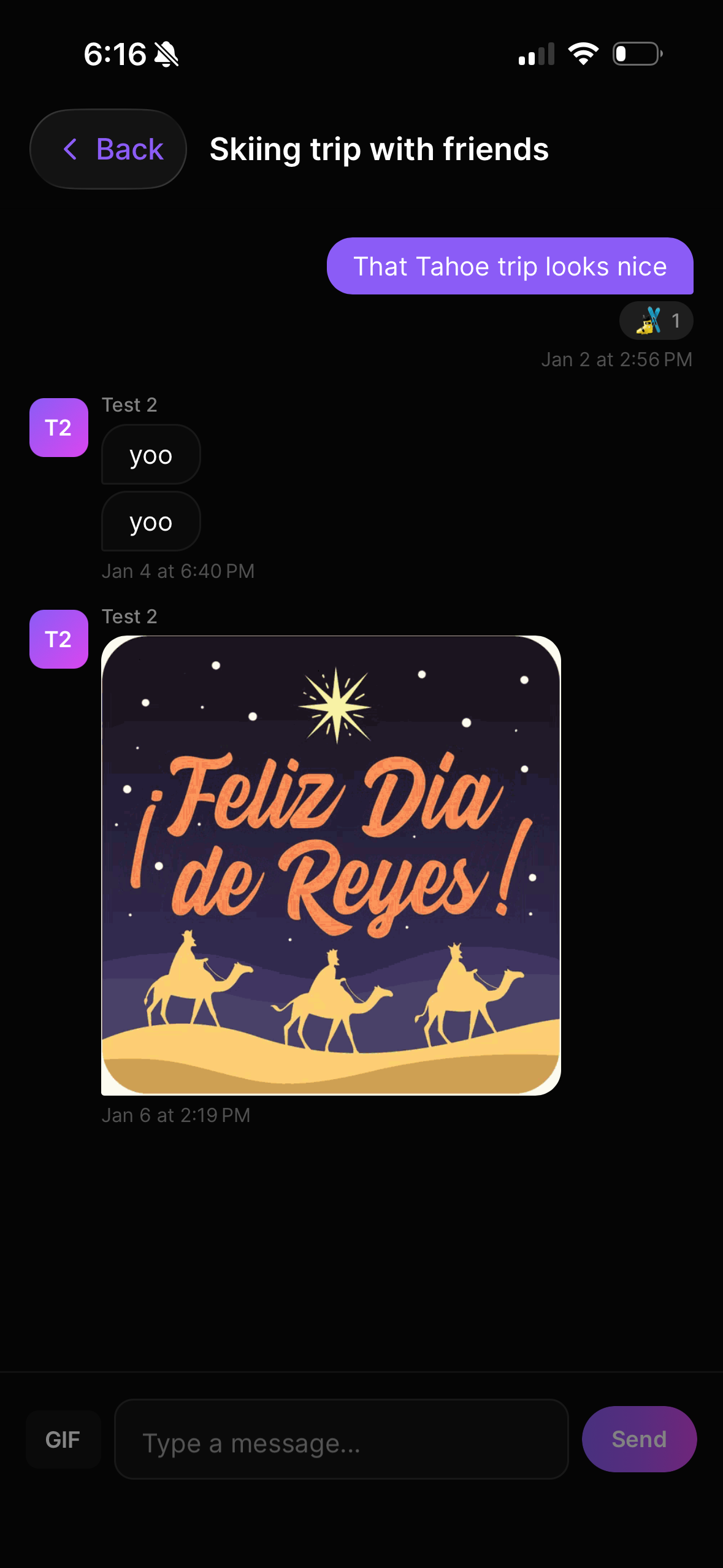
Task: Select the first 'yoo' message bubble
Action: coord(150,455)
